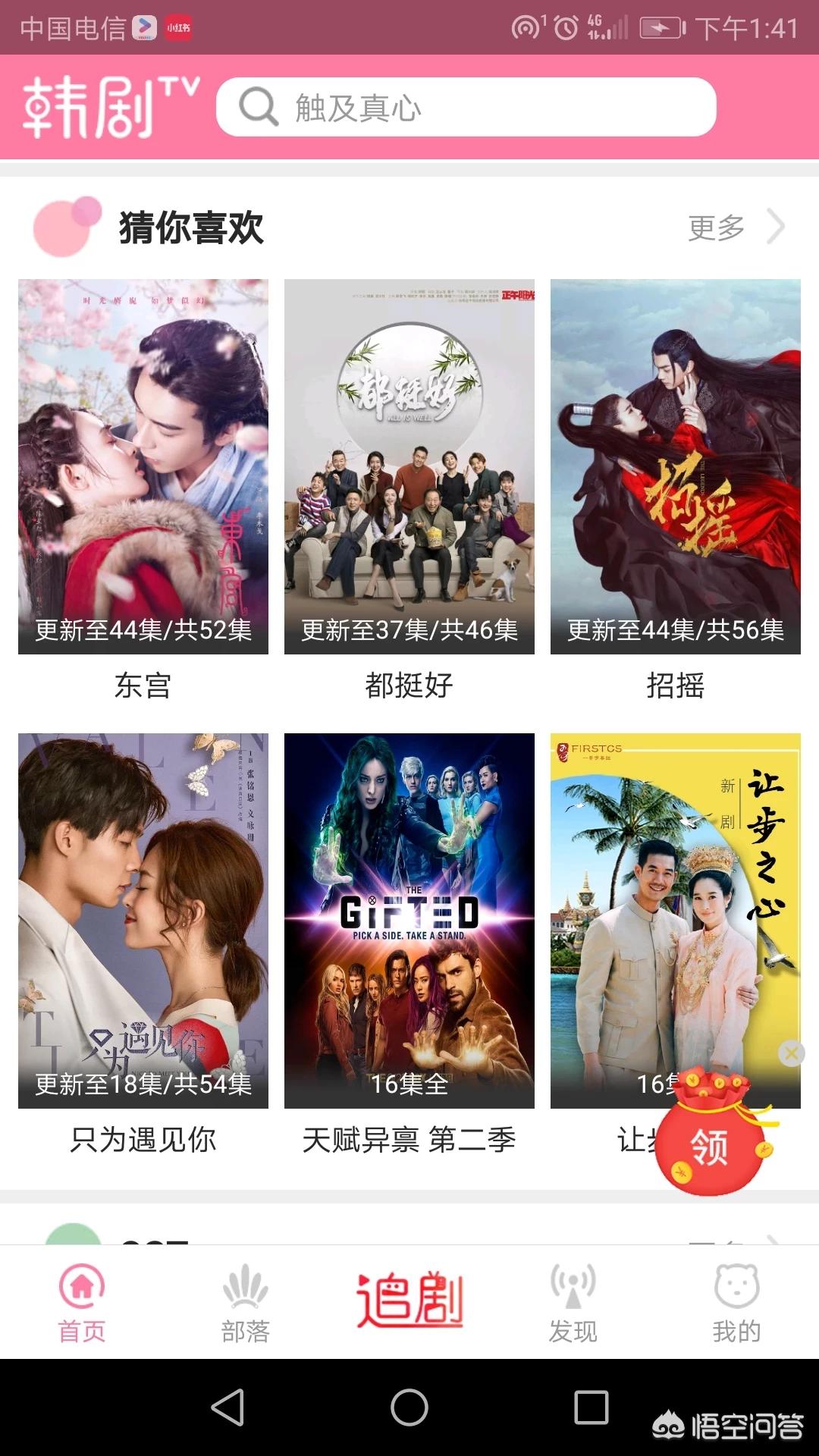Switch to the 部落 tab
The image size is (819, 1456).
[x=246, y=1302]
